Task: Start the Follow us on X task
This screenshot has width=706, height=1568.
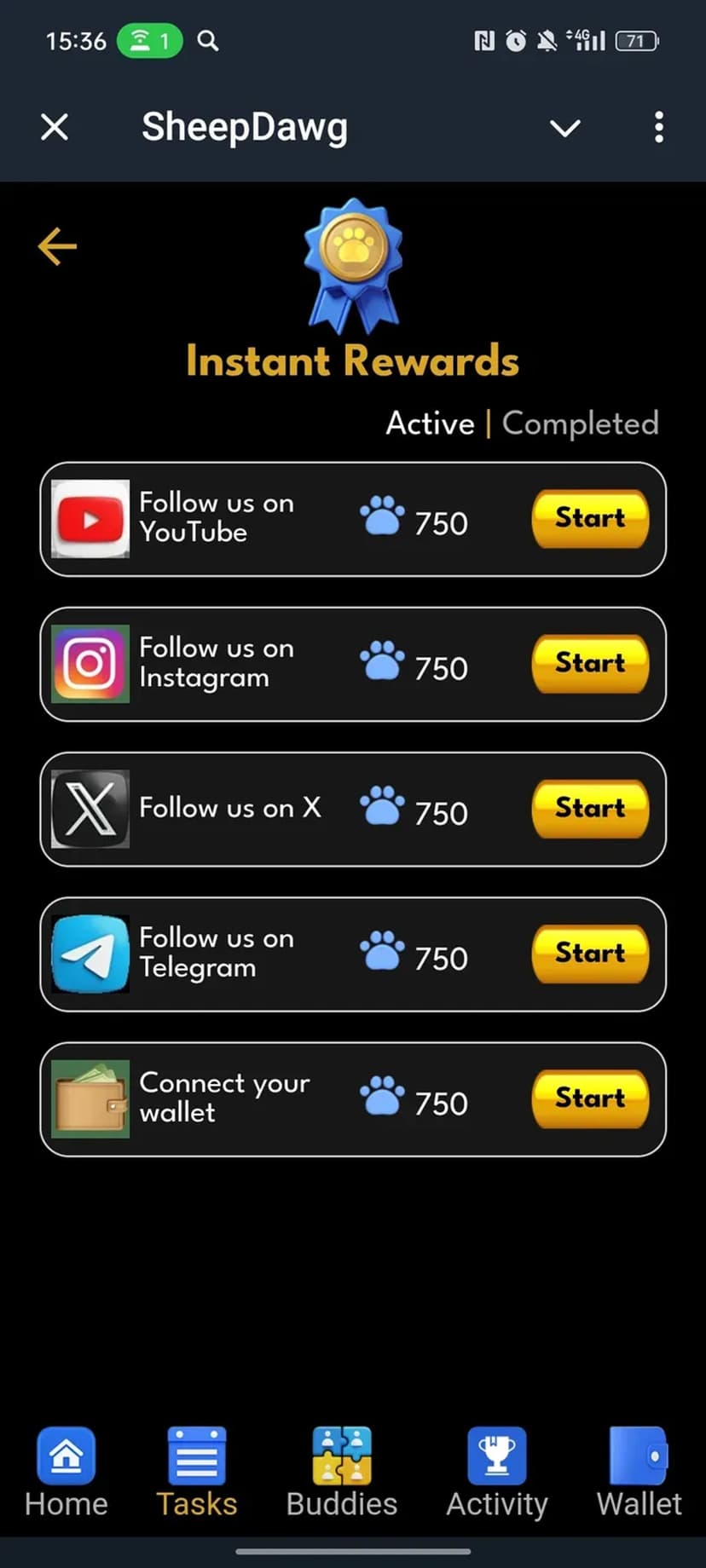Action: (x=590, y=809)
